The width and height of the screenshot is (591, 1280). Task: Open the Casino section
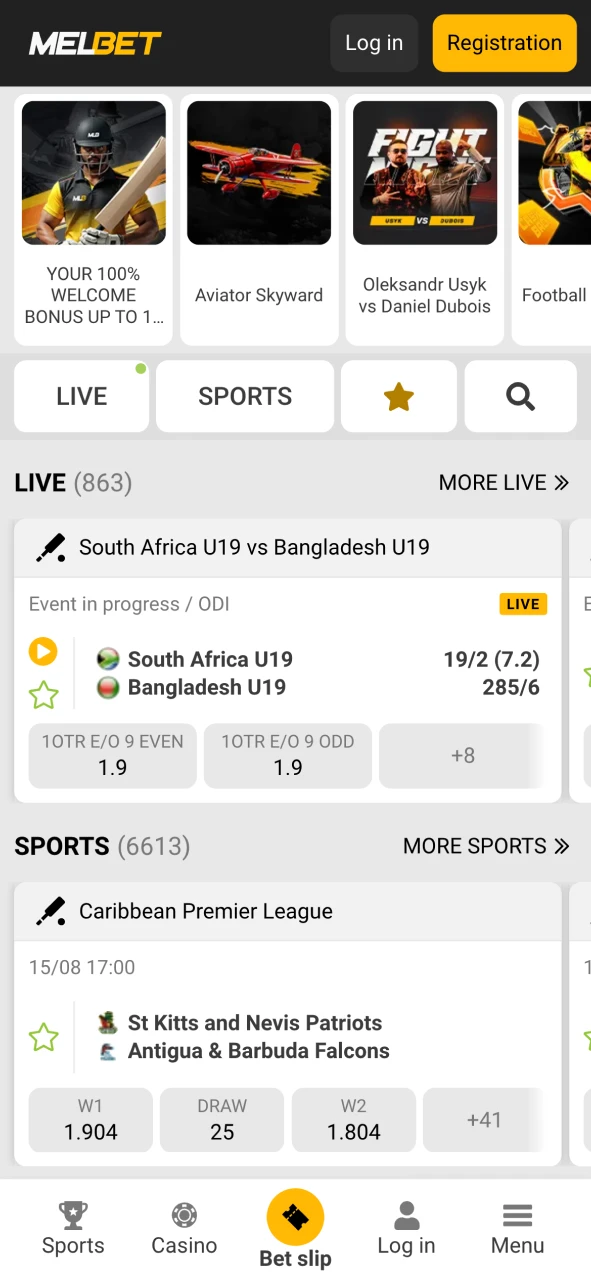[184, 1229]
